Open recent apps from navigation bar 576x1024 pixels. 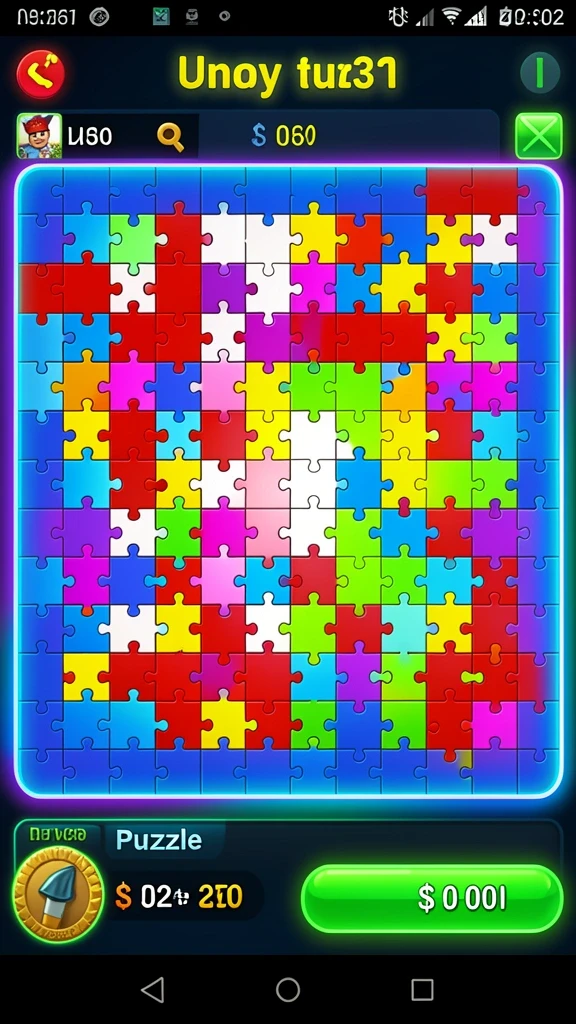pos(423,990)
